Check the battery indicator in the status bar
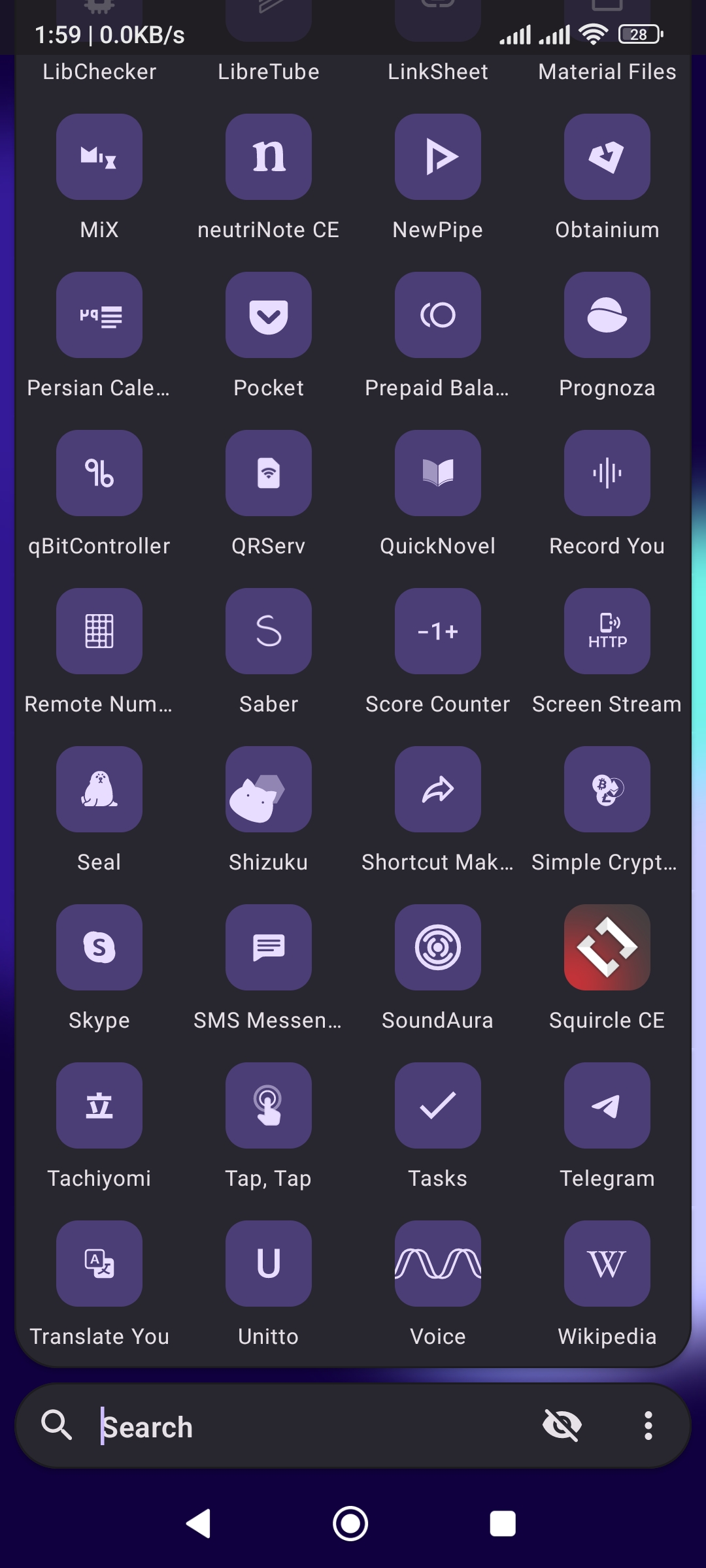 tap(637, 34)
